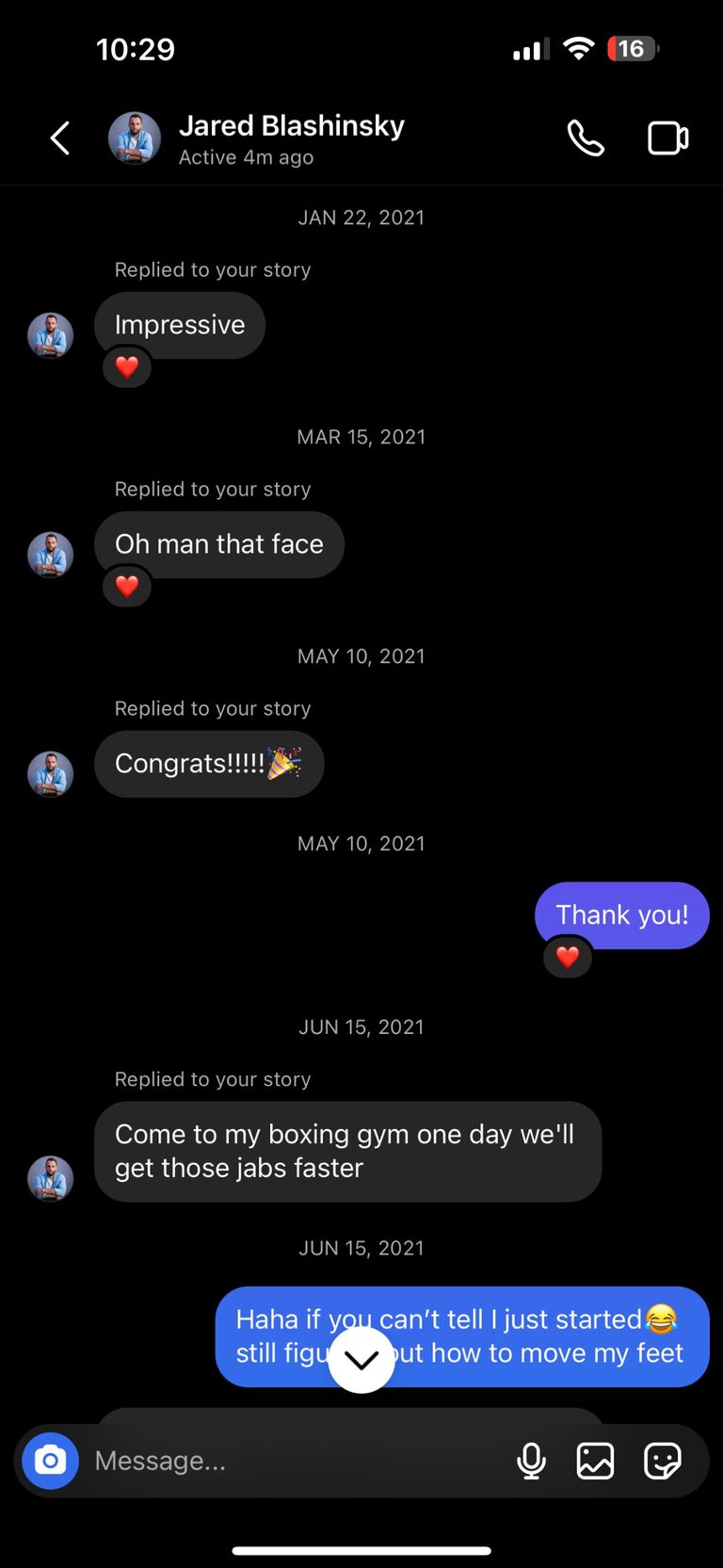Image resolution: width=723 pixels, height=1568 pixels.
Task: Open the photo gallery picker
Action: [x=595, y=1461]
